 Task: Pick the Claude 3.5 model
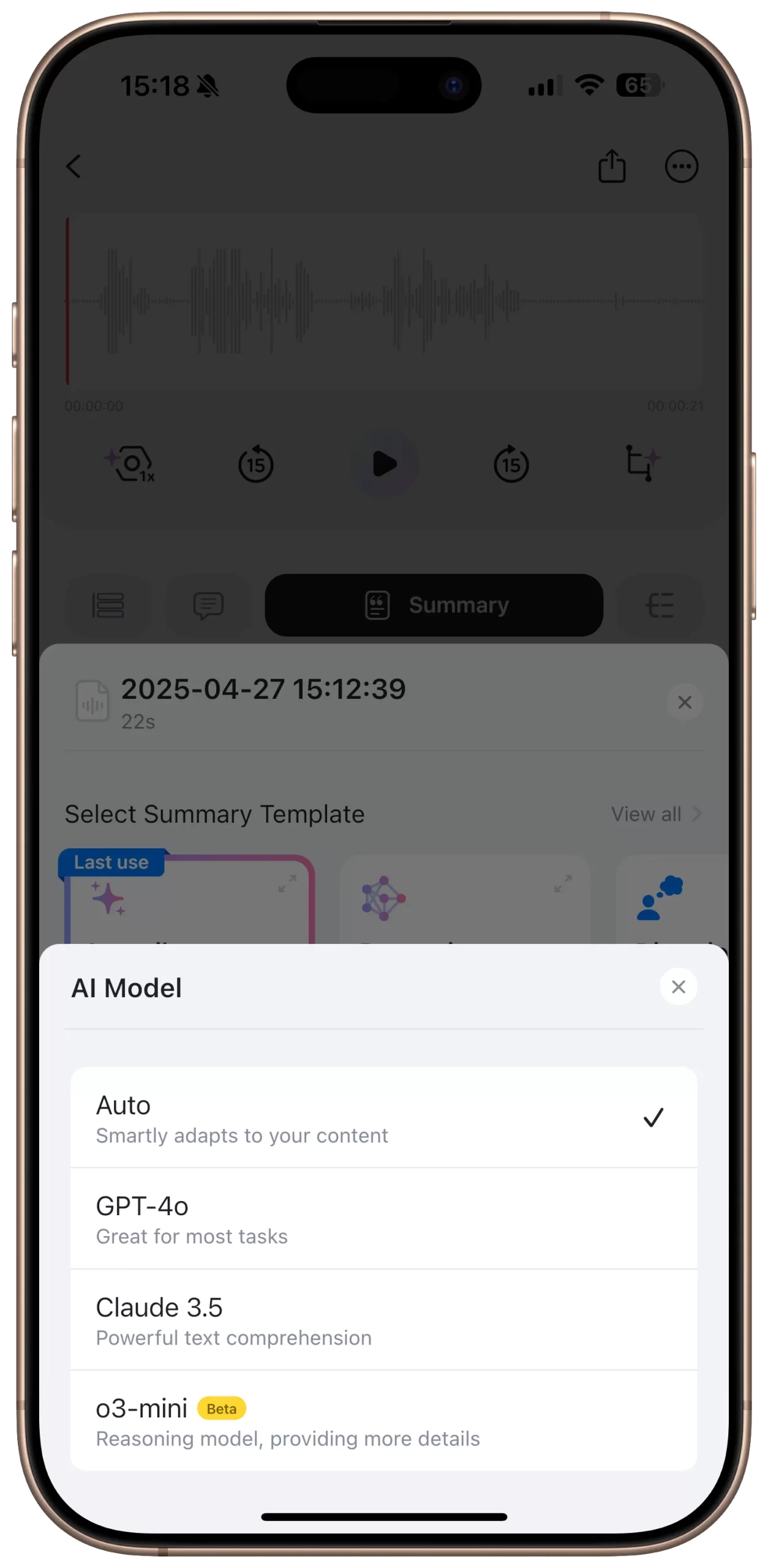point(383,1319)
